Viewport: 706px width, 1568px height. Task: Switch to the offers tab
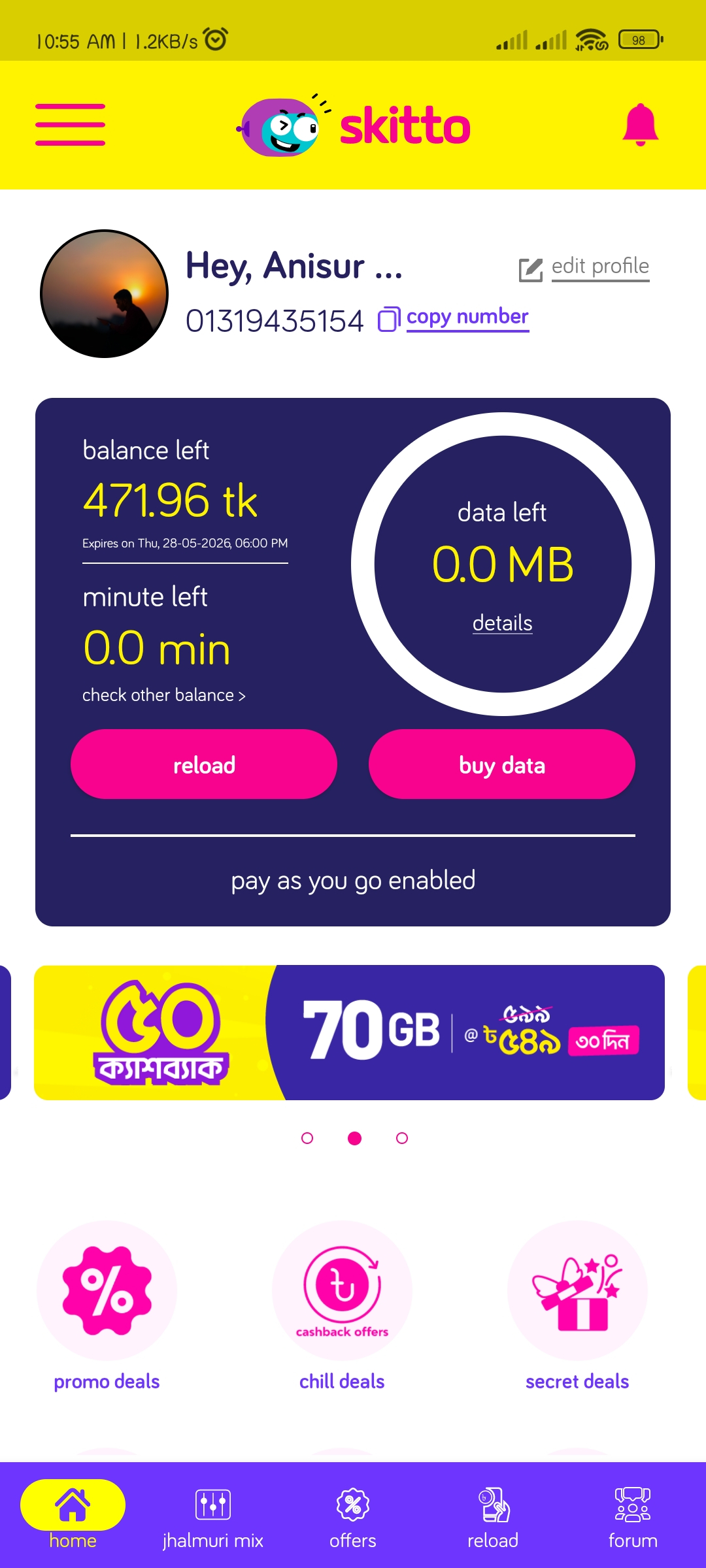tap(353, 1517)
